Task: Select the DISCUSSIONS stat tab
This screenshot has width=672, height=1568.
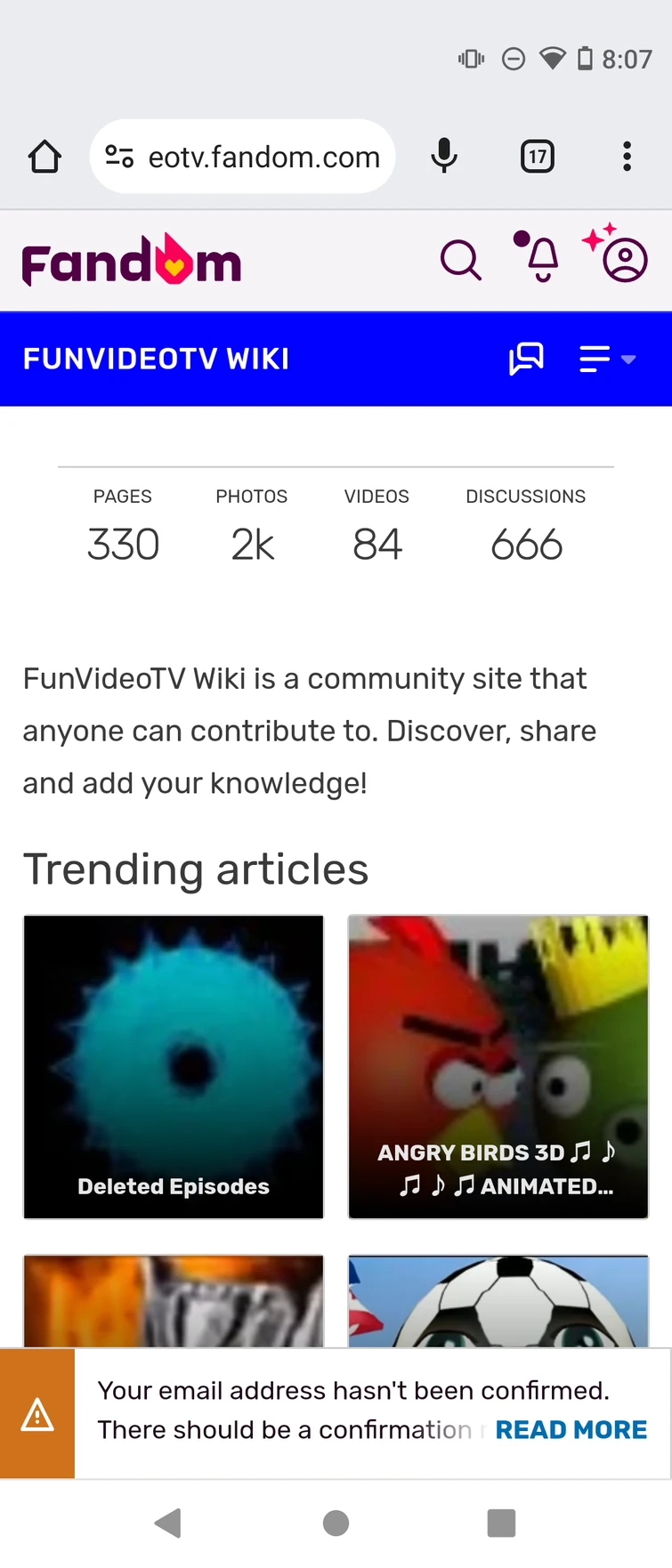Action: pyautogui.click(x=525, y=525)
